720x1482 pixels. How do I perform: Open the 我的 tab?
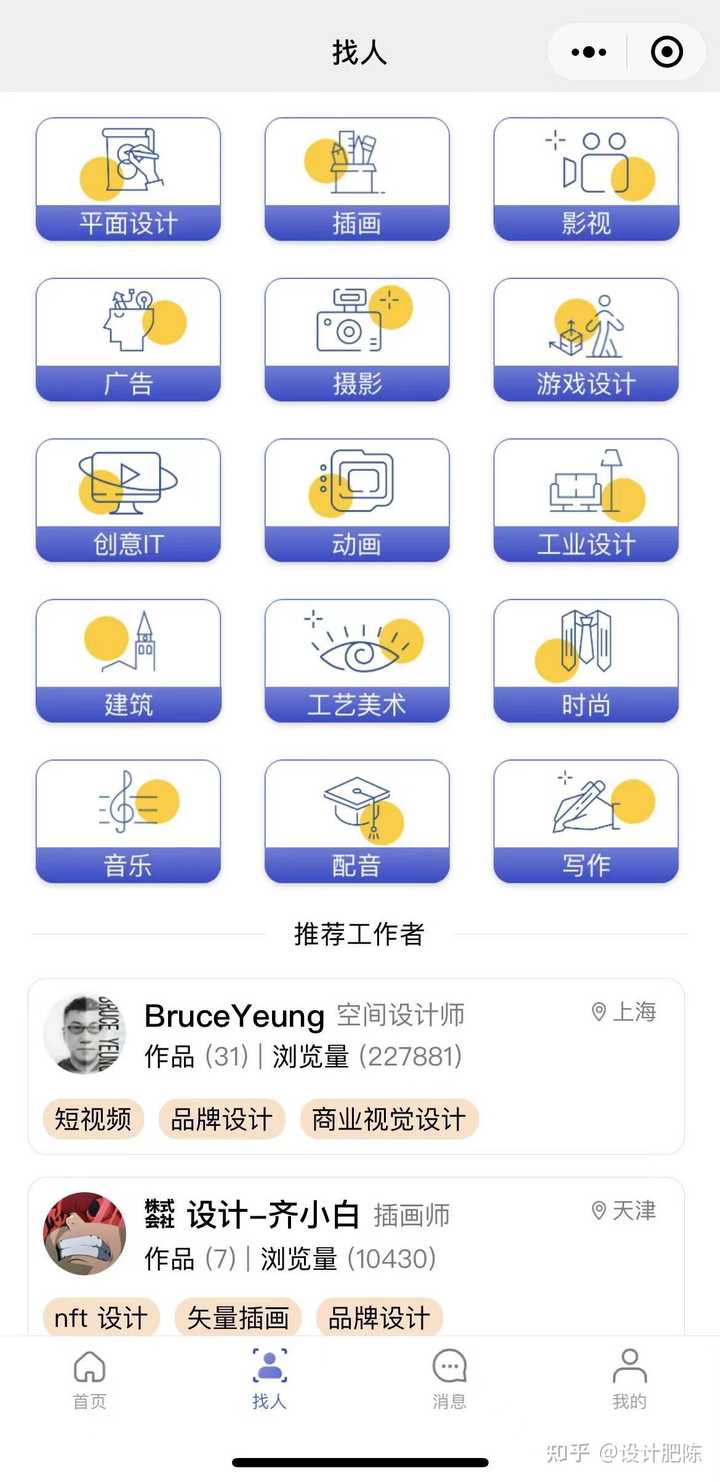click(629, 1379)
